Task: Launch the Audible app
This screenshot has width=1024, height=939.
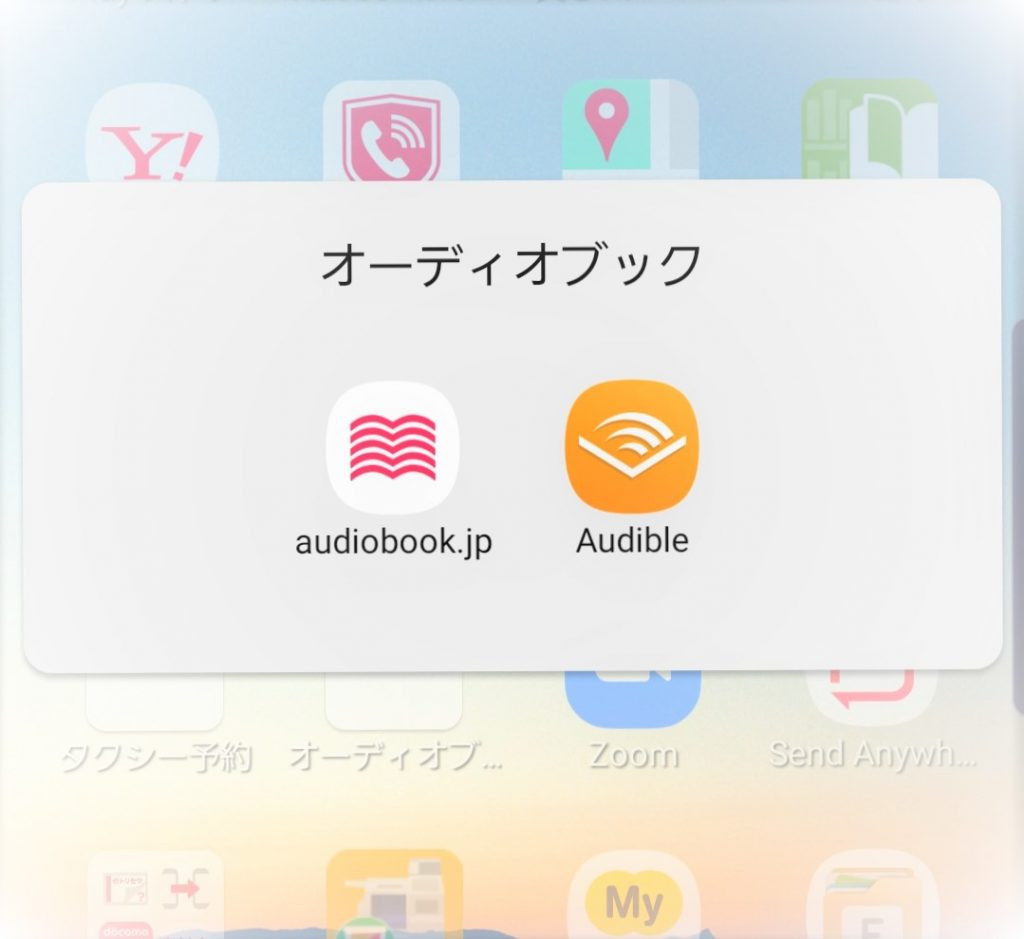Action: pyautogui.click(x=632, y=447)
